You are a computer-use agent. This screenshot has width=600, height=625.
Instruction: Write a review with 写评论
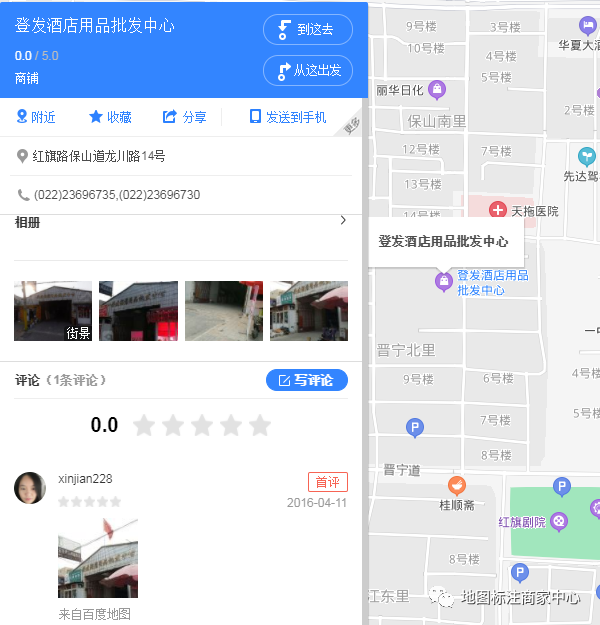306,380
